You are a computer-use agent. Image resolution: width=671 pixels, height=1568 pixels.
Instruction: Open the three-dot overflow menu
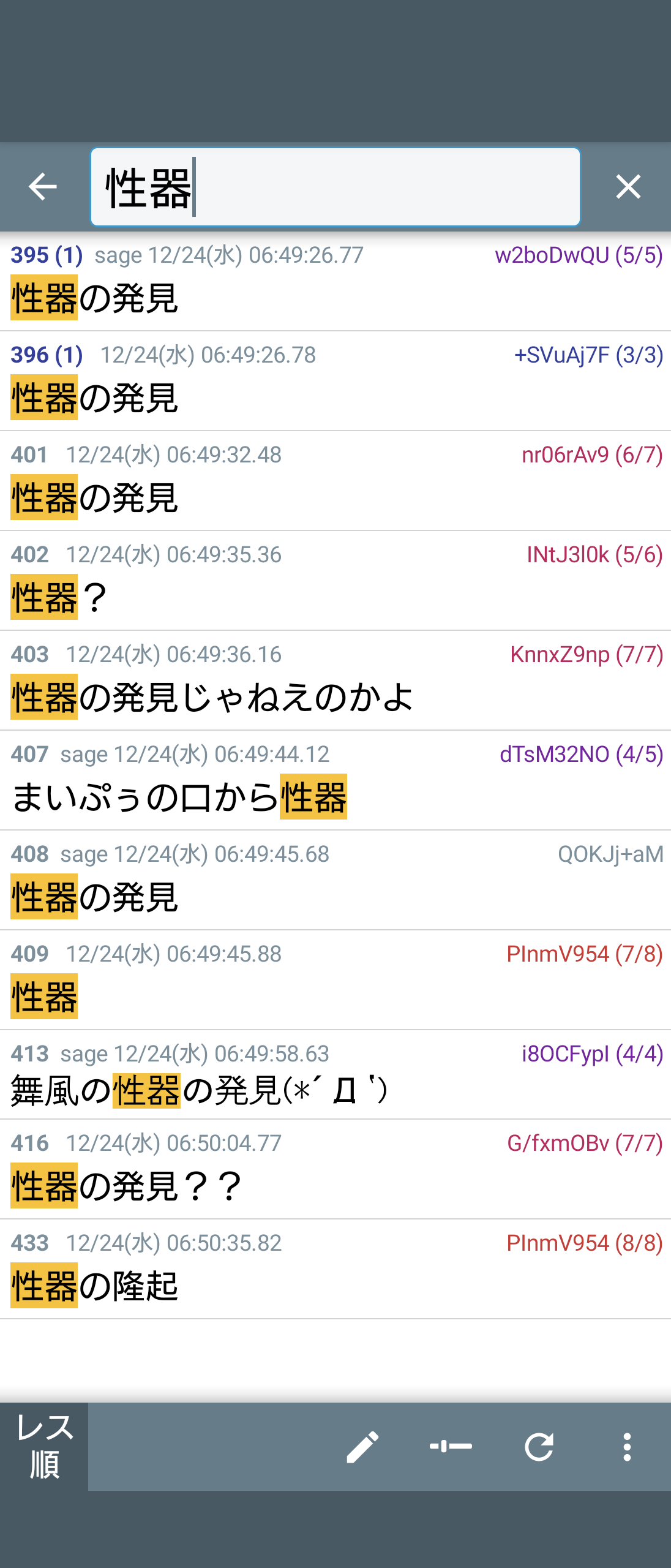click(x=627, y=1447)
